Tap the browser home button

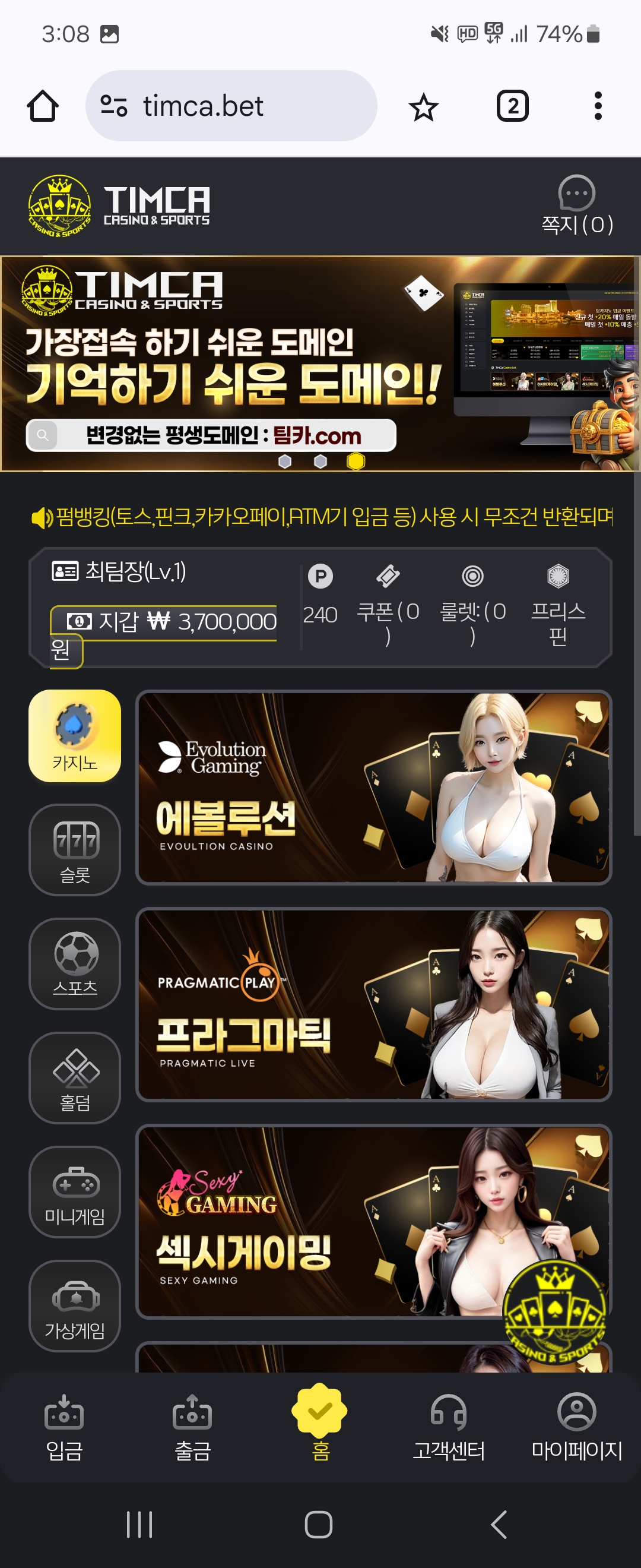pyautogui.click(x=43, y=106)
